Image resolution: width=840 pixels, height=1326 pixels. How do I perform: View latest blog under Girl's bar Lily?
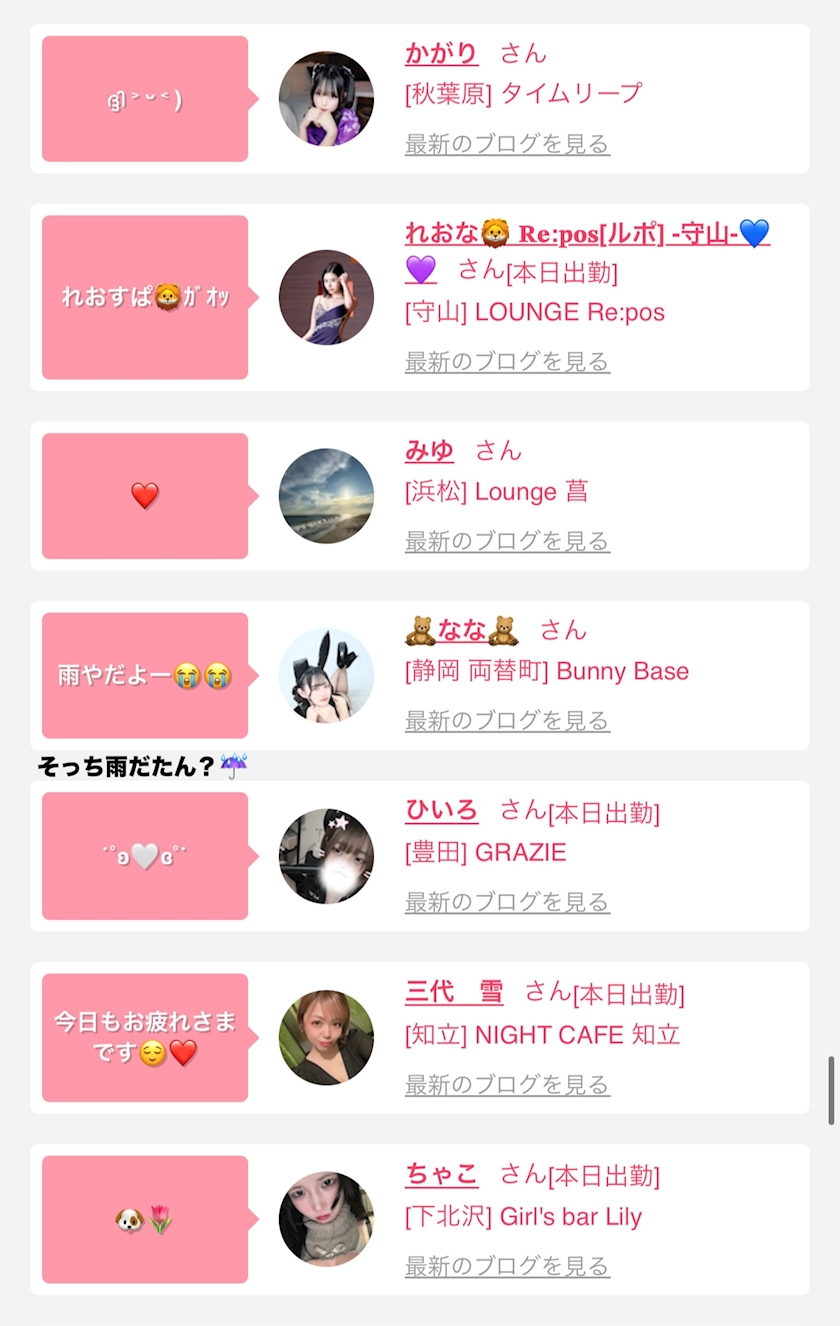pyautogui.click(x=507, y=1266)
